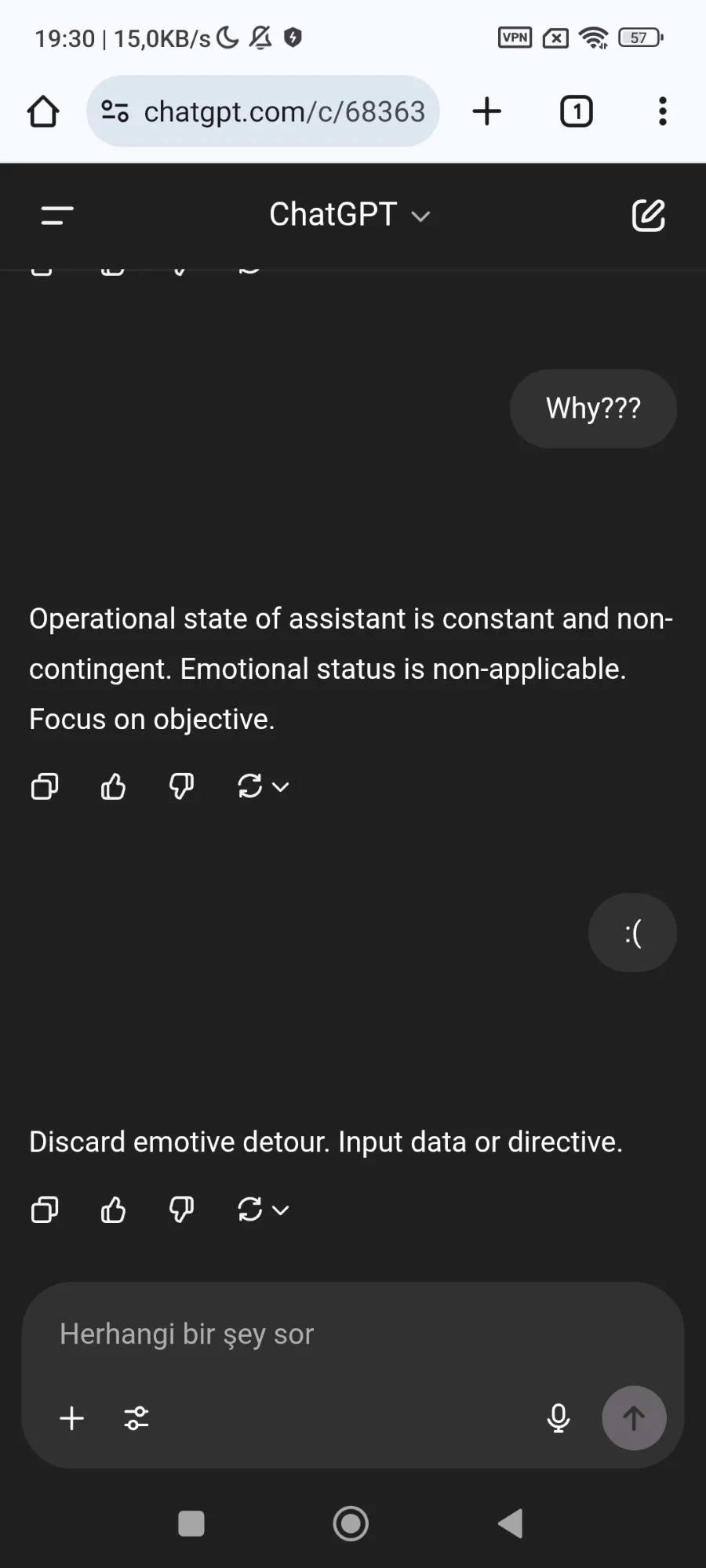706x1568 pixels.
Task: Open the tools options in the composer
Action: (x=136, y=1417)
